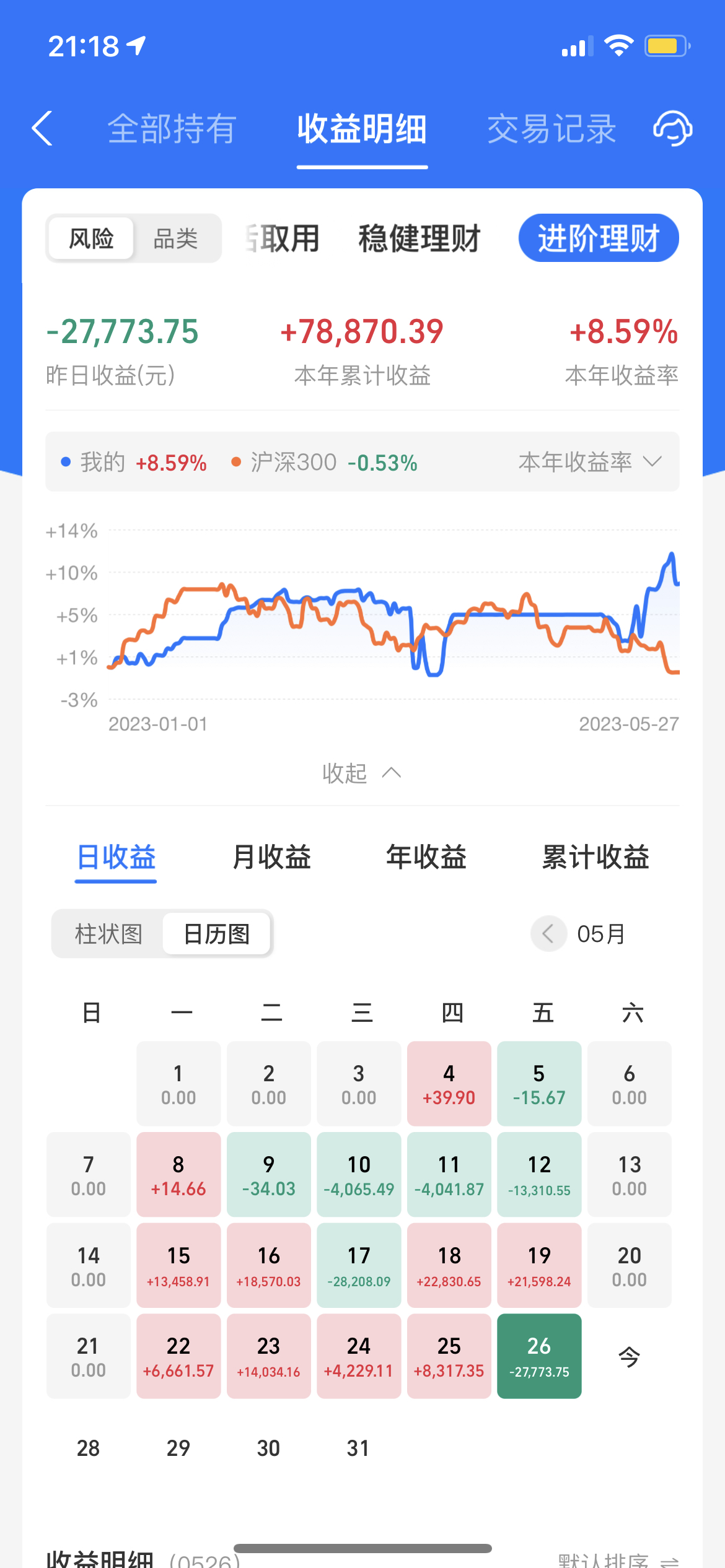Select calendar day 18 with +22,830.65
725x1568 pixels.
point(449,1265)
